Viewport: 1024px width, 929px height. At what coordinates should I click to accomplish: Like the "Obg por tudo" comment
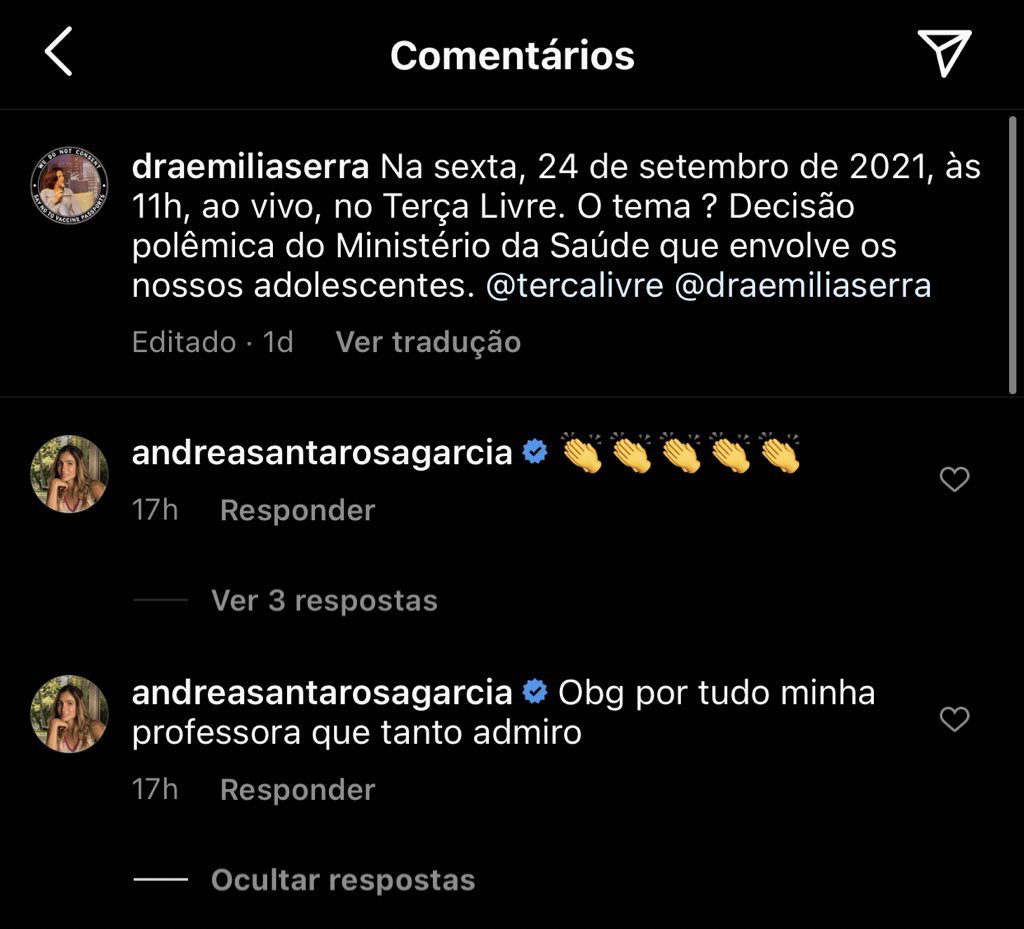(955, 719)
